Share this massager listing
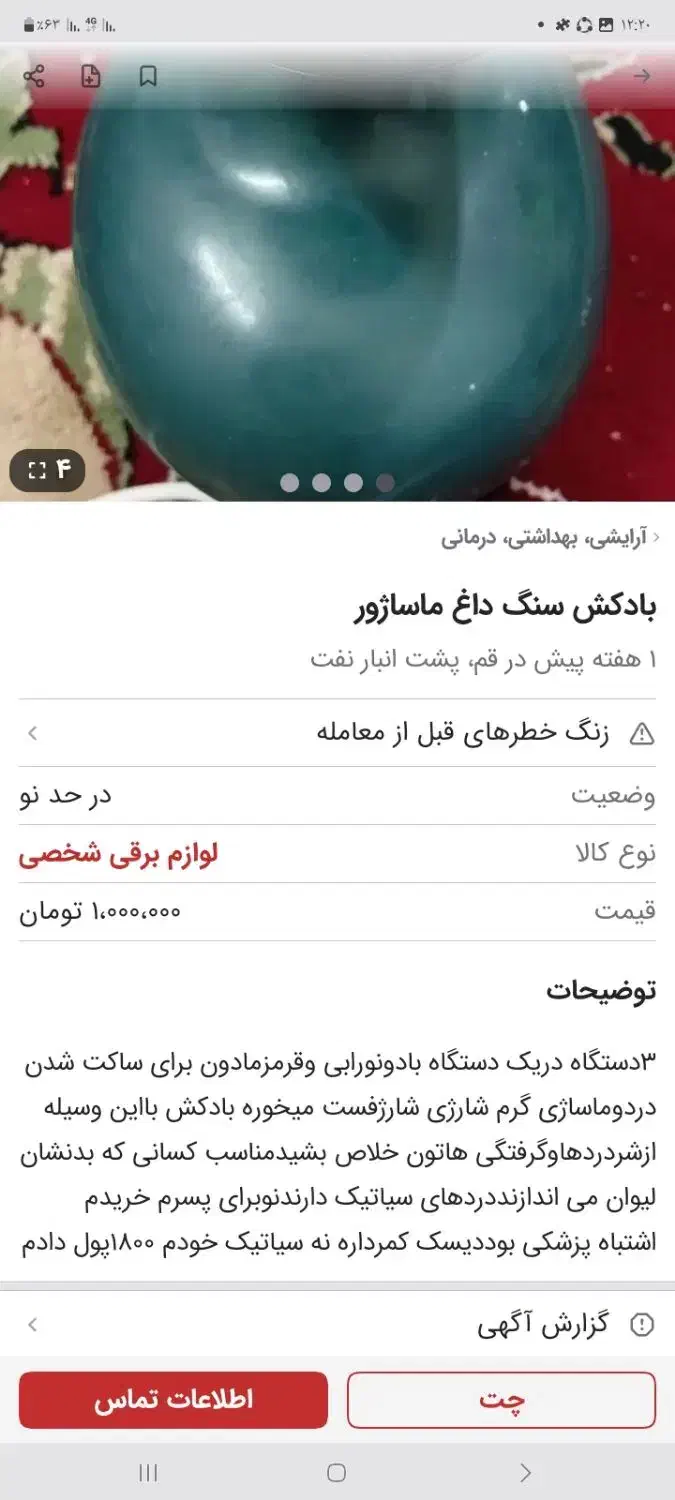675x1500 pixels. point(34,76)
